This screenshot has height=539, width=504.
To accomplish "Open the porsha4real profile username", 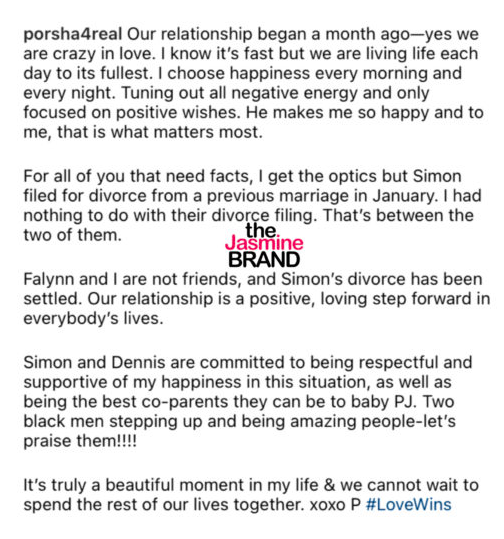I will pyautogui.click(x=73, y=35).
